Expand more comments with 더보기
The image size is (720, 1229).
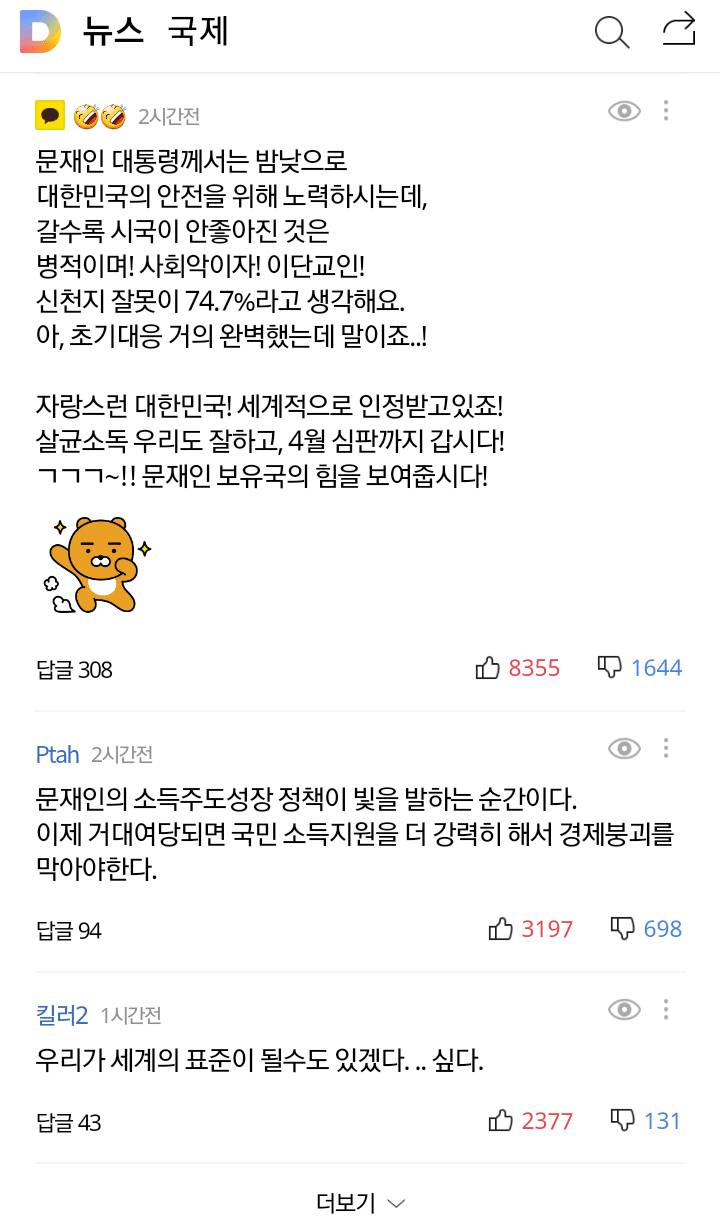point(360,1202)
